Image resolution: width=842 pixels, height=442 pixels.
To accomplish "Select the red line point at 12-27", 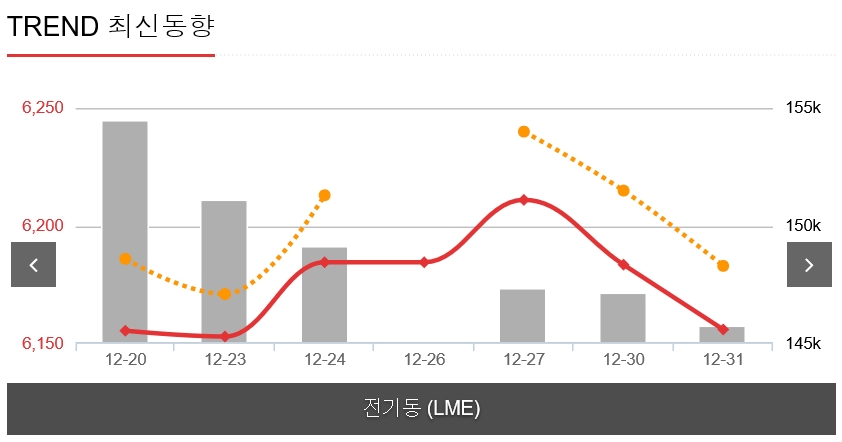I will coord(524,200).
